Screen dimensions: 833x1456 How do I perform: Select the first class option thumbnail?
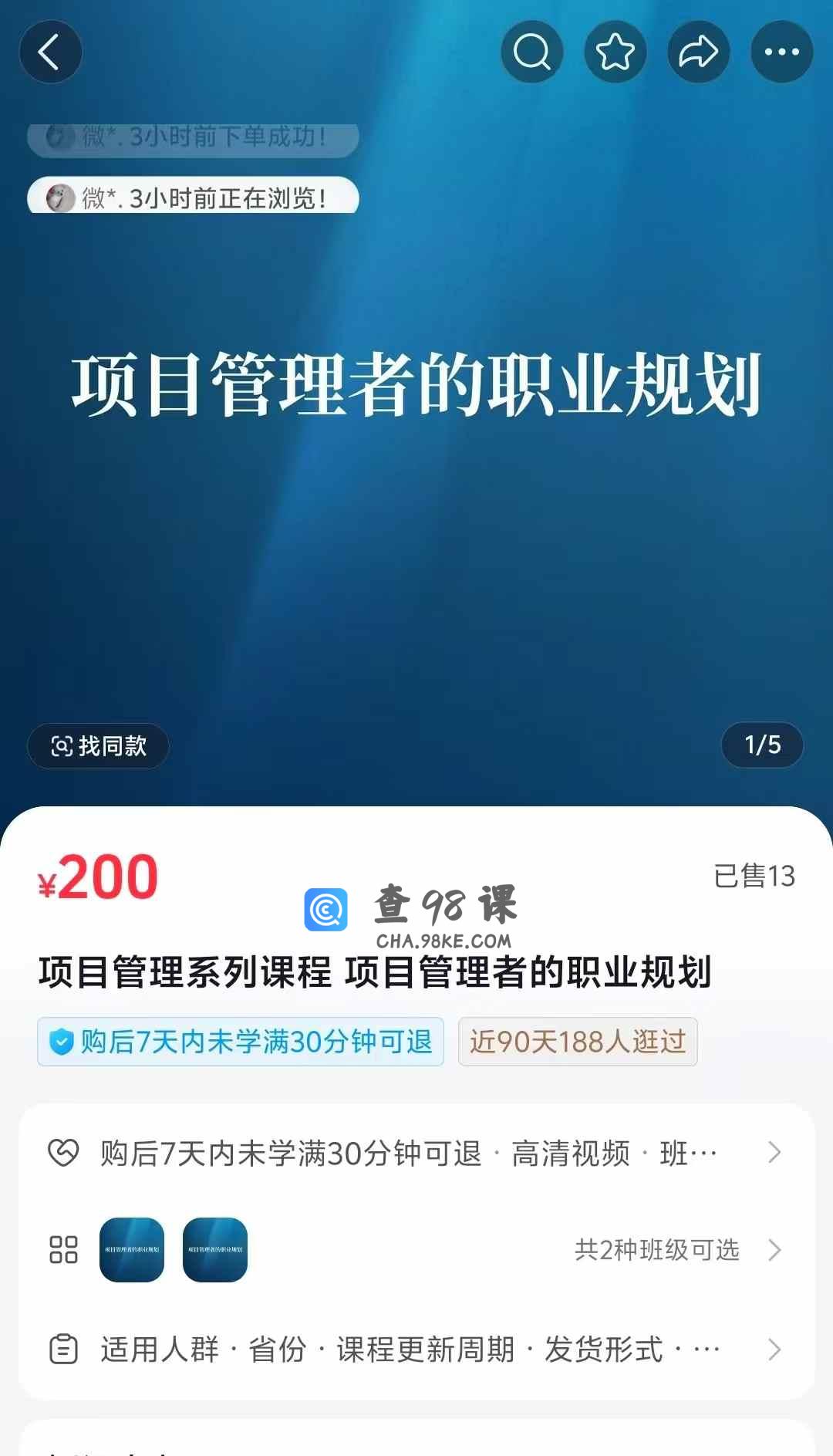pos(132,1250)
